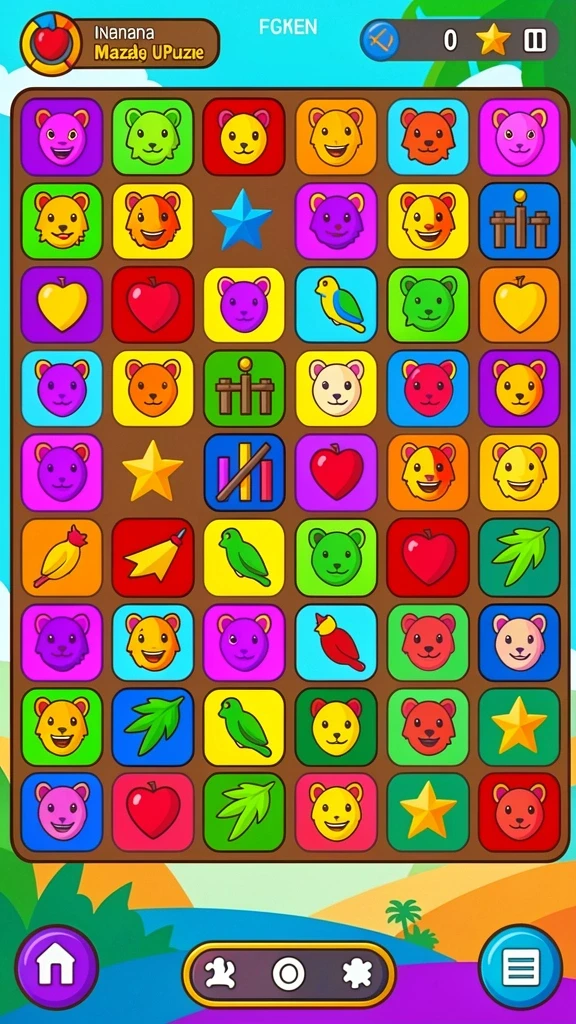Screen dimensions: 576x1024
Task: Tap the circle icon in bottom toolbar
Action: click(288, 974)
